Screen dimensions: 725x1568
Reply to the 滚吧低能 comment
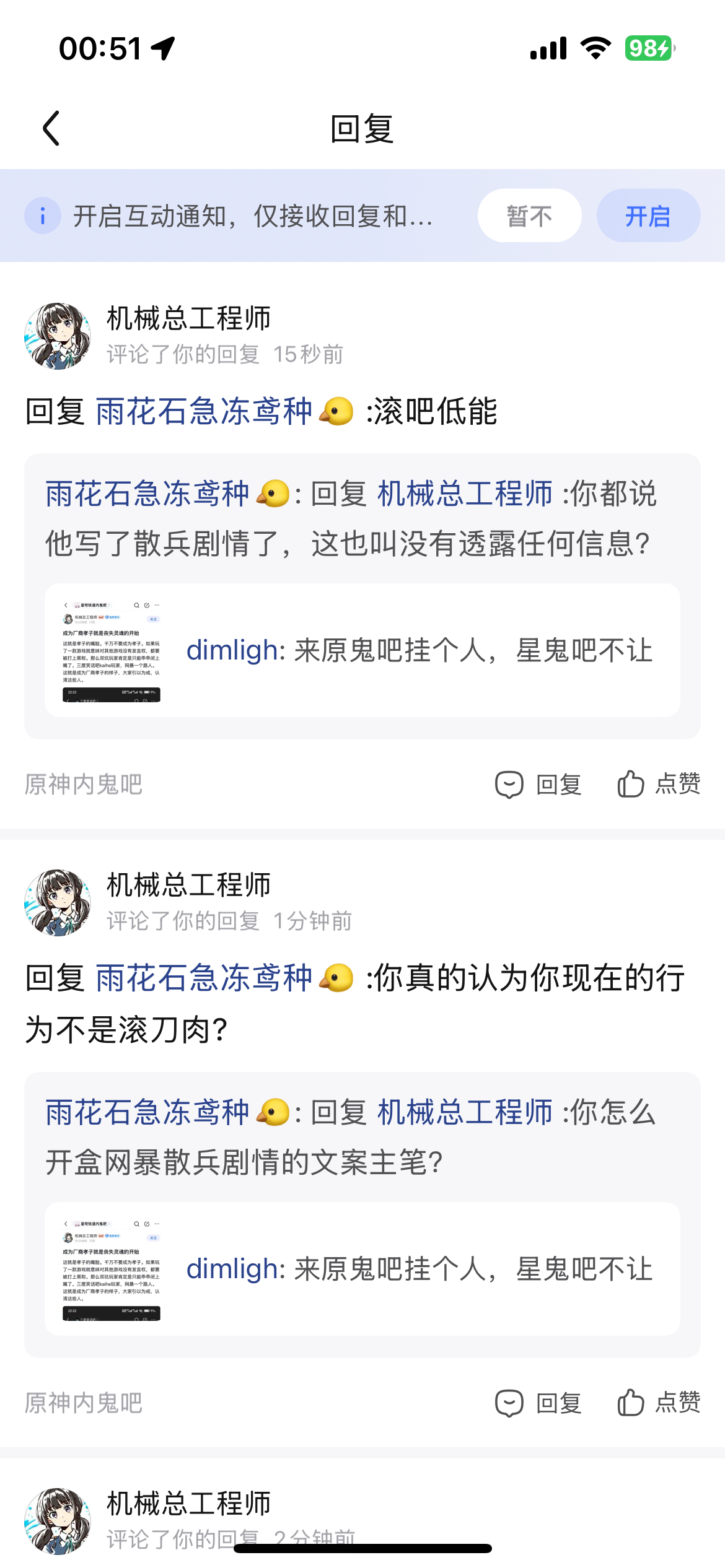538,784
